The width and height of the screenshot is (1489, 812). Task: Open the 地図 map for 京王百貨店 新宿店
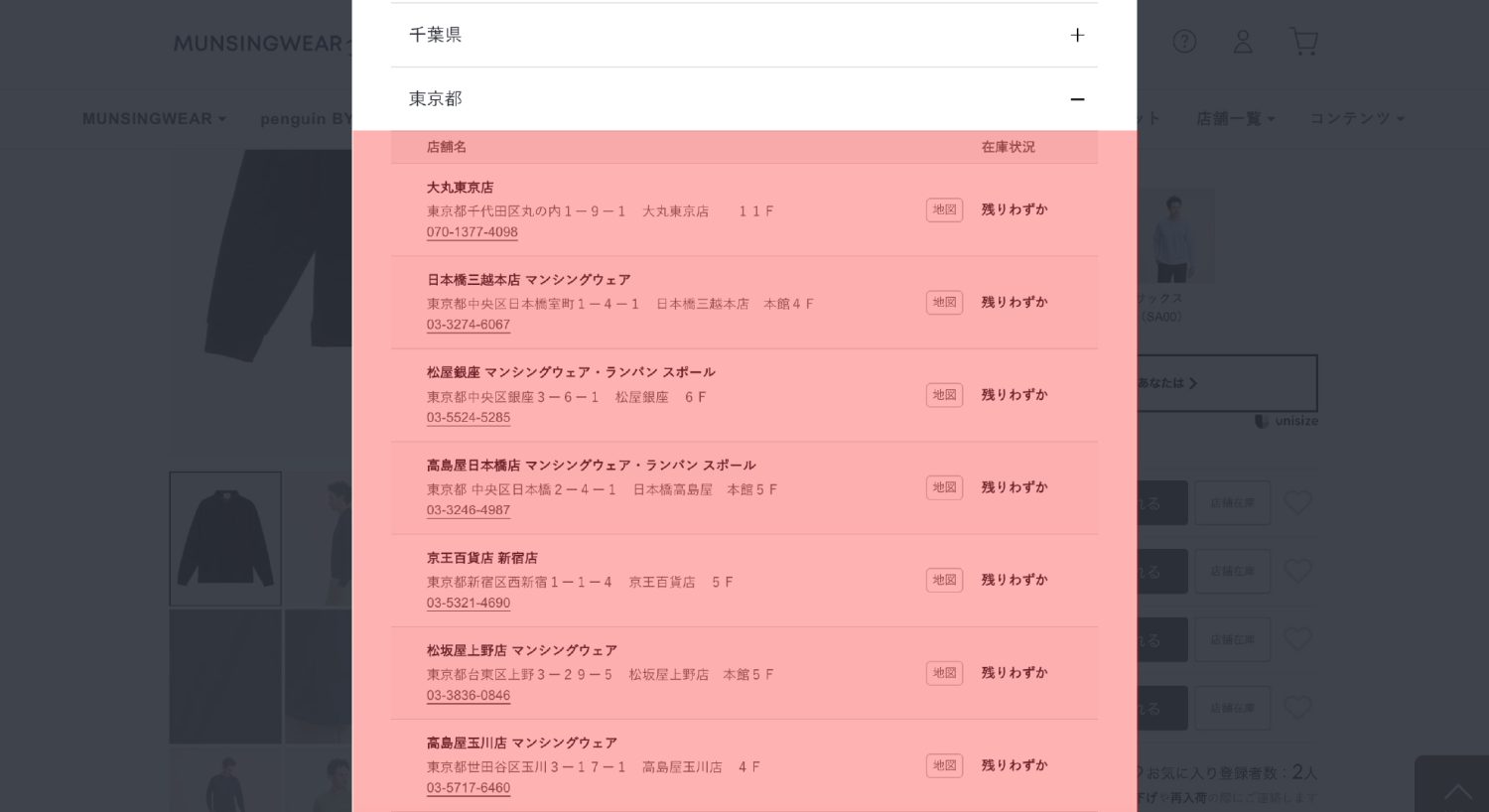pyautogui.click(x=944, y=580)
